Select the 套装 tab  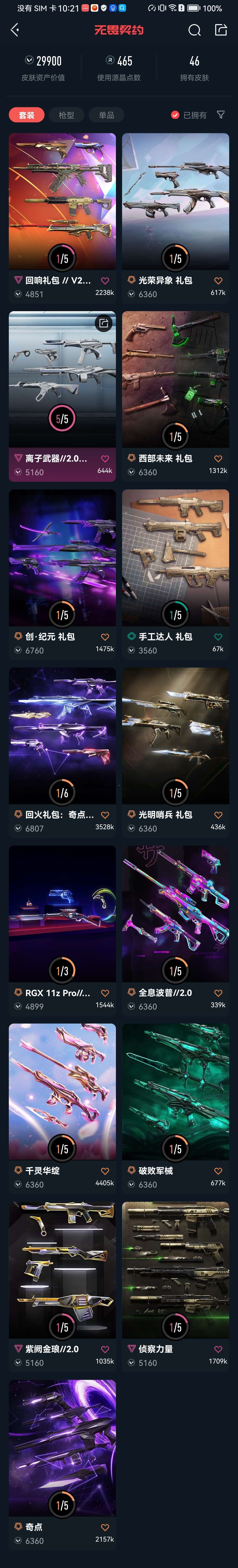(26, 115)
